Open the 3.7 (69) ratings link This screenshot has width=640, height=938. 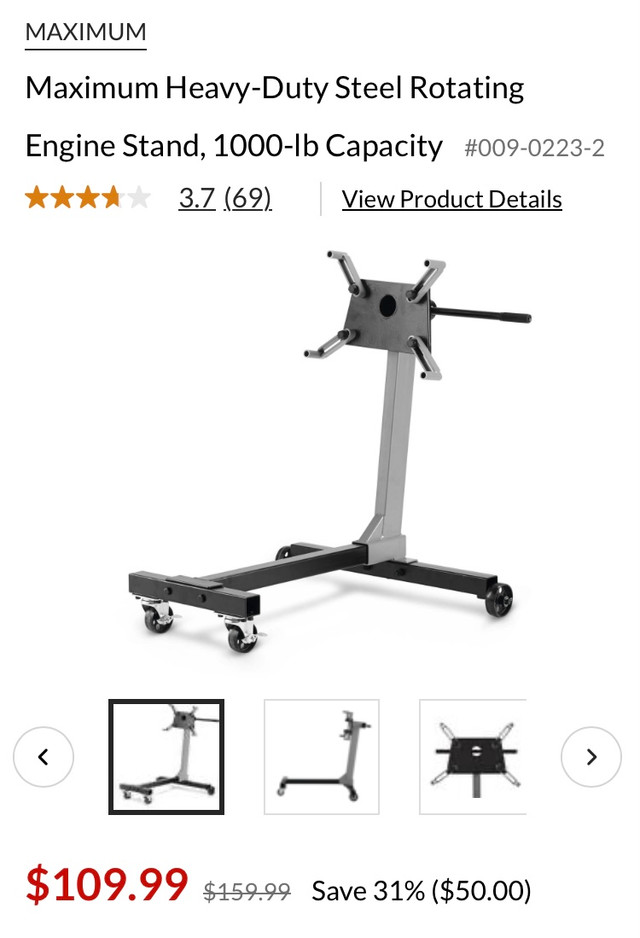point(225,198)
